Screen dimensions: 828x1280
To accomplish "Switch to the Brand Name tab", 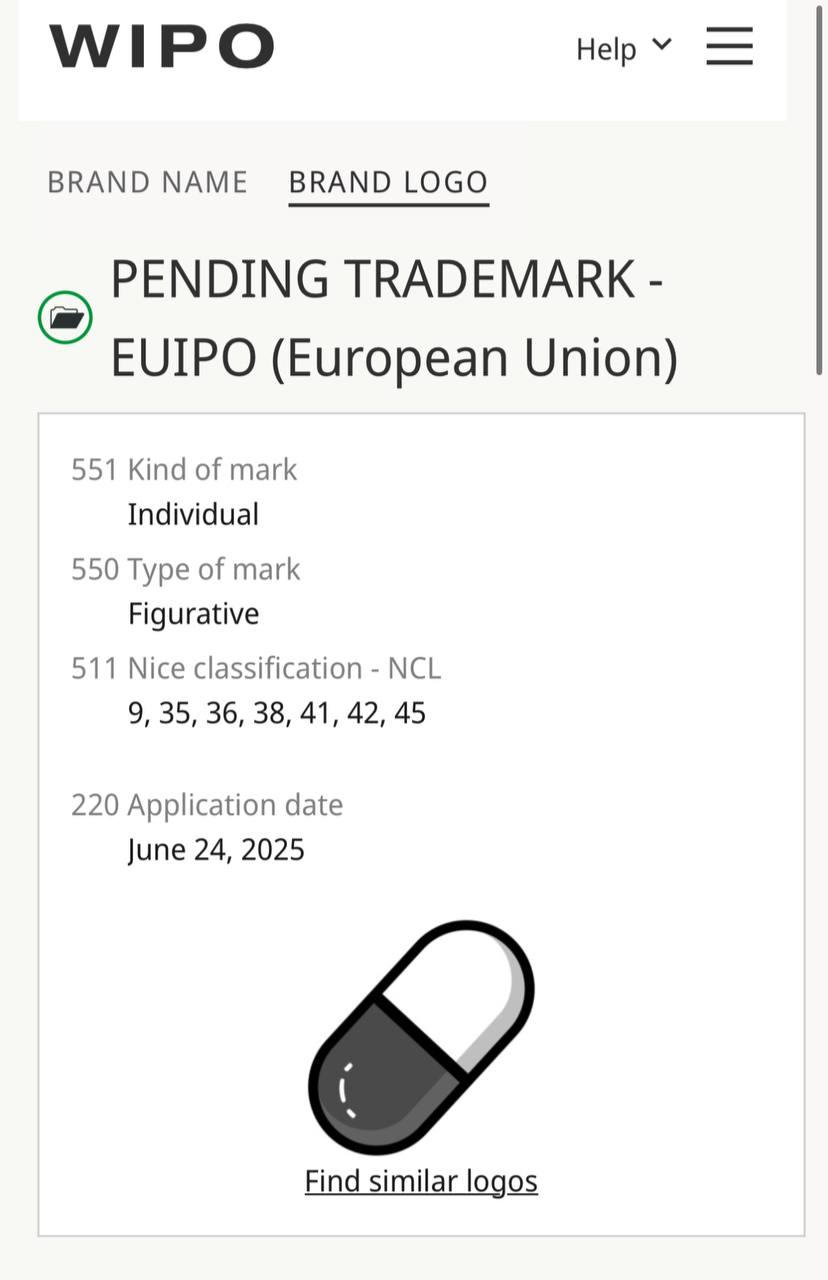I will (x=148, y=182).
